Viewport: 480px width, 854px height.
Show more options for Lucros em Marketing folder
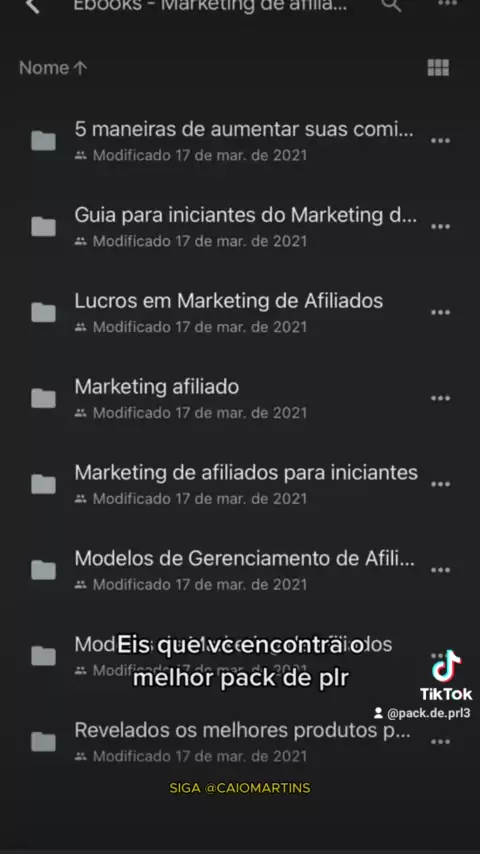(440, 313)
